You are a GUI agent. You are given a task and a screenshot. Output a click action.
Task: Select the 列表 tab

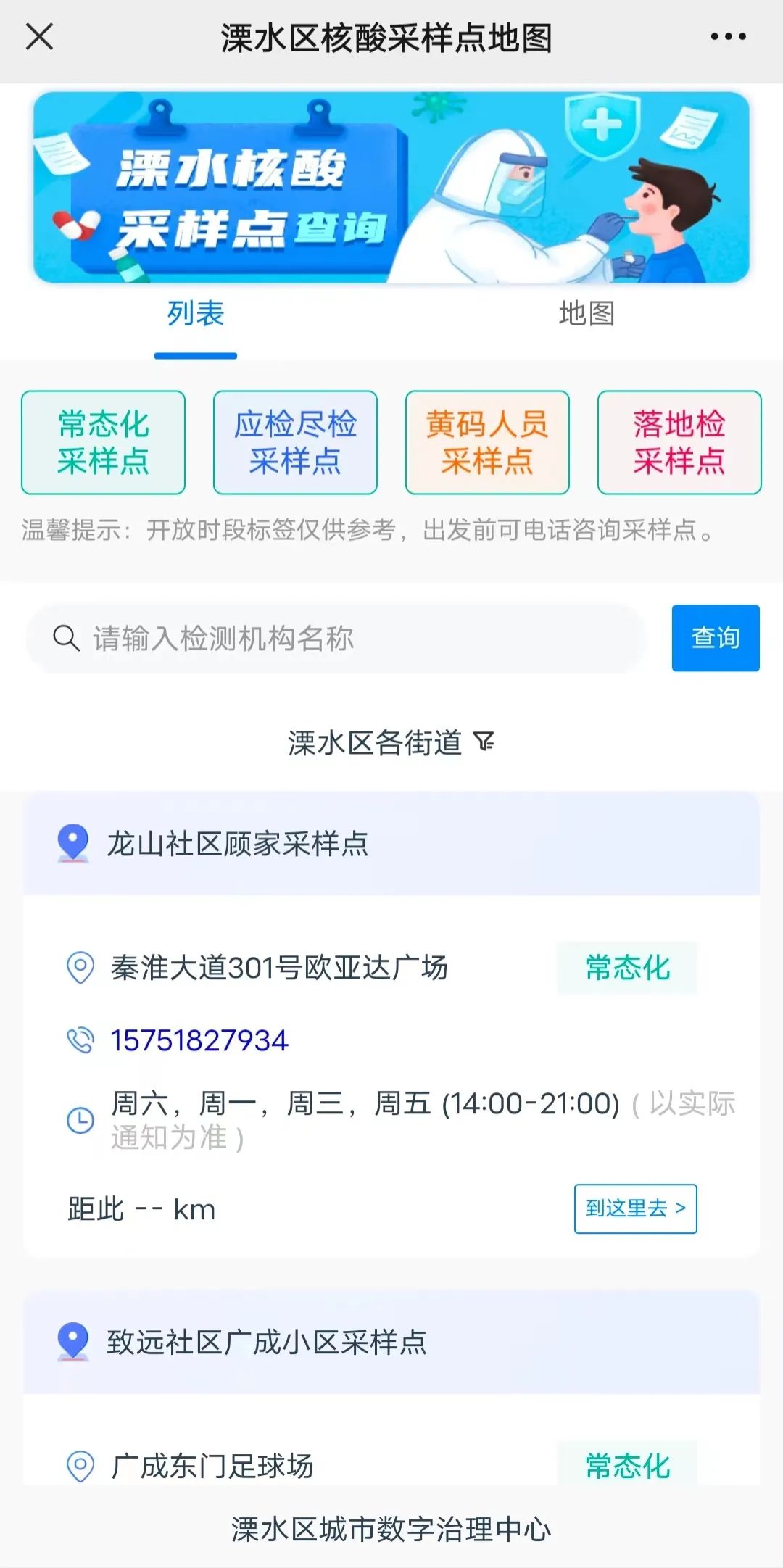196,315
